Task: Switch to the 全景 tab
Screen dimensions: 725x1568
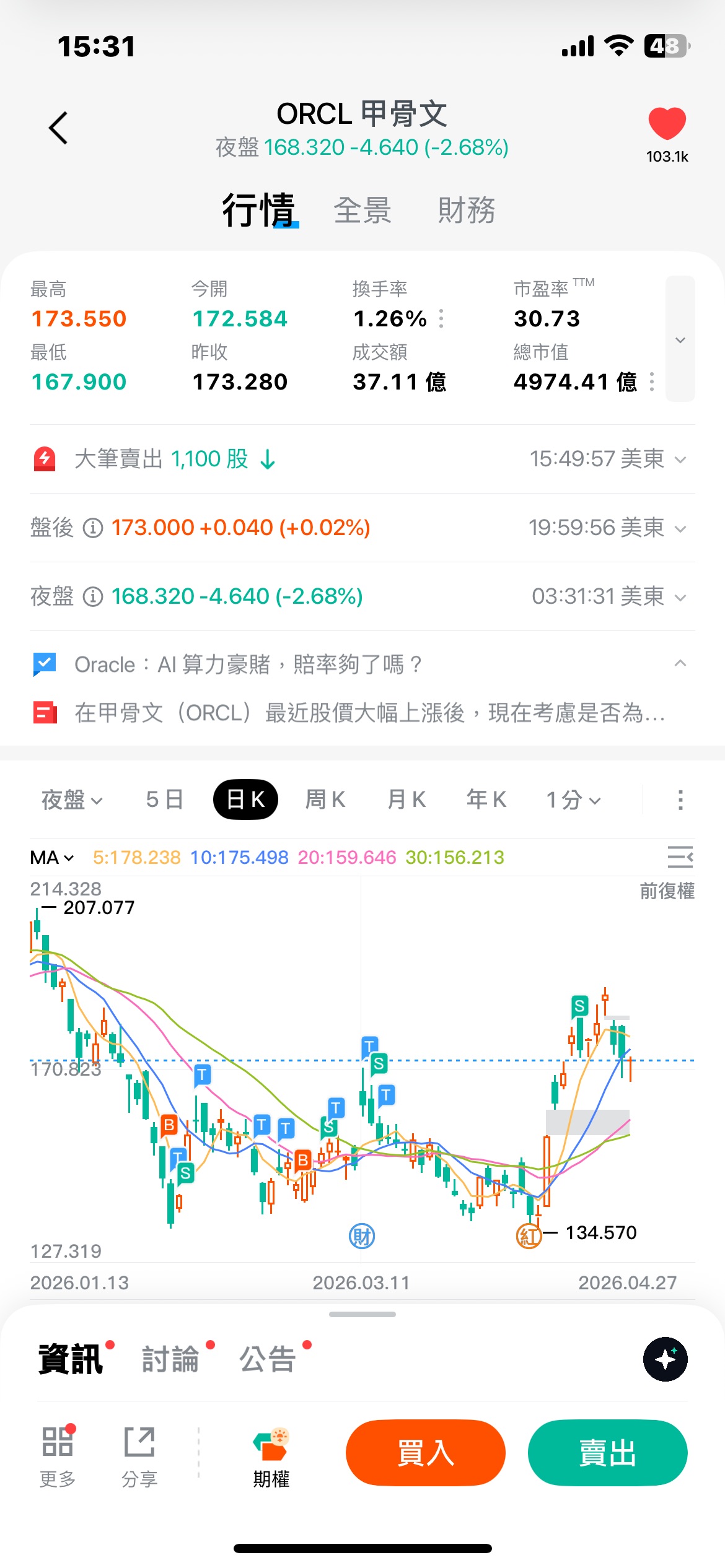Action: click(x=362, y=211)
